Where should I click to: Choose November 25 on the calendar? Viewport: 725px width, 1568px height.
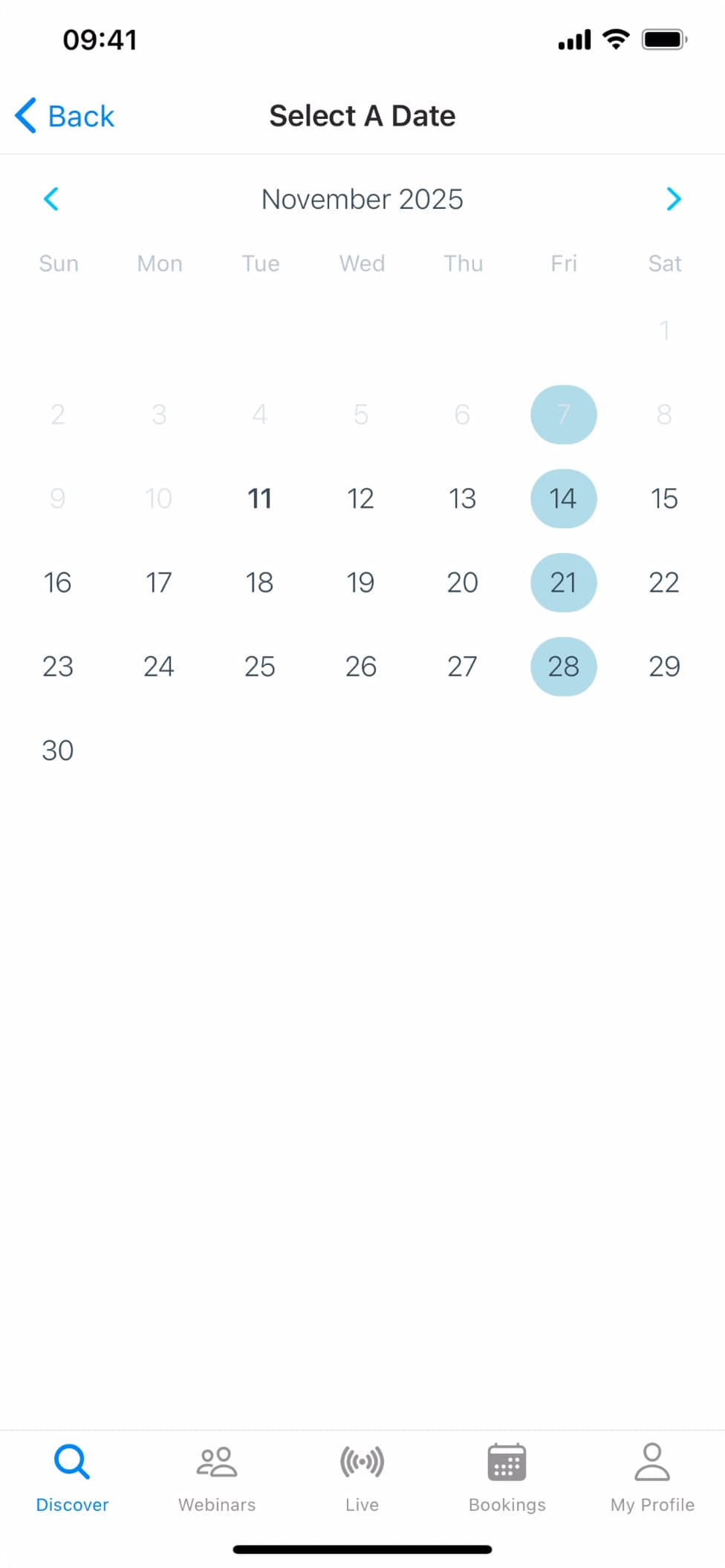coord(259,667)
